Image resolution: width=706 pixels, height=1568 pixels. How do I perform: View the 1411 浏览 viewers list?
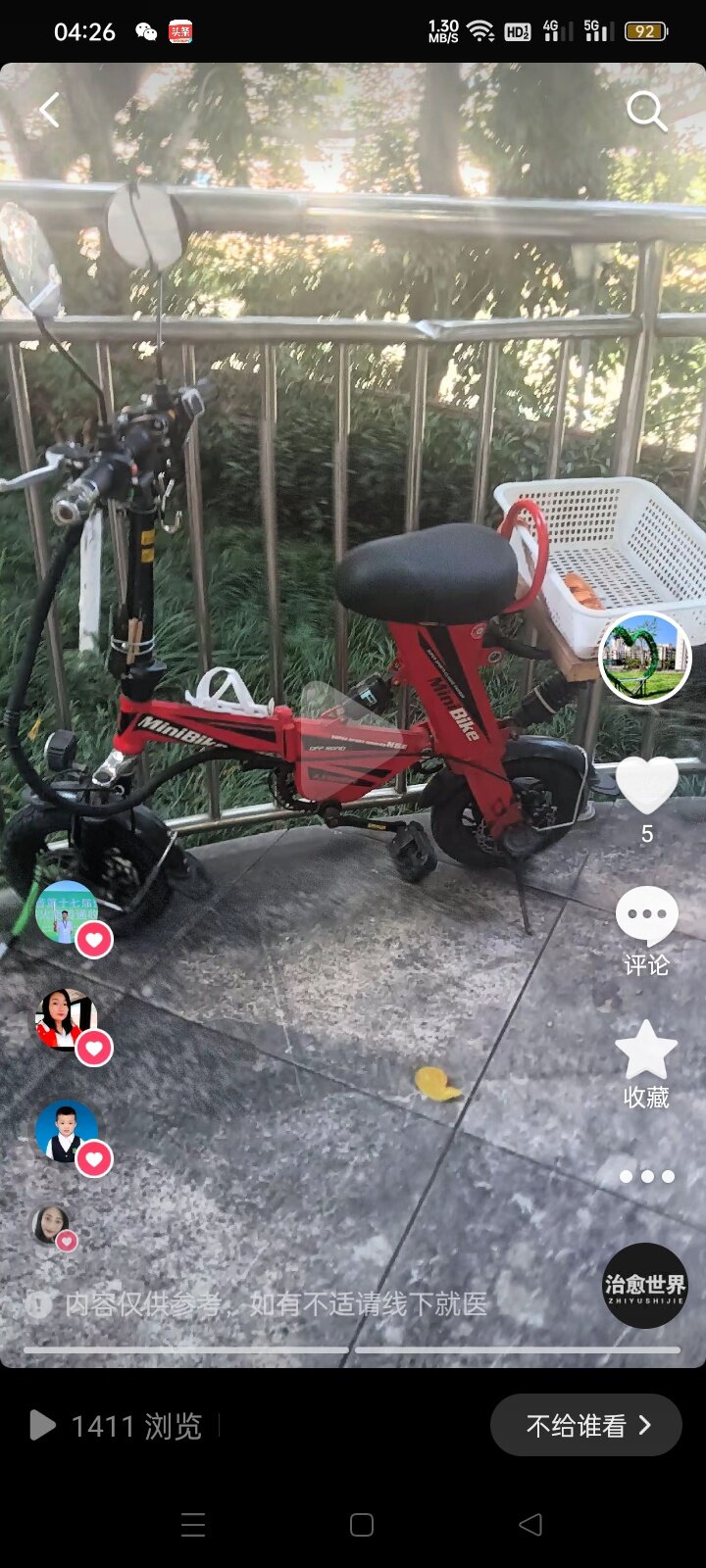(118, 1426)
